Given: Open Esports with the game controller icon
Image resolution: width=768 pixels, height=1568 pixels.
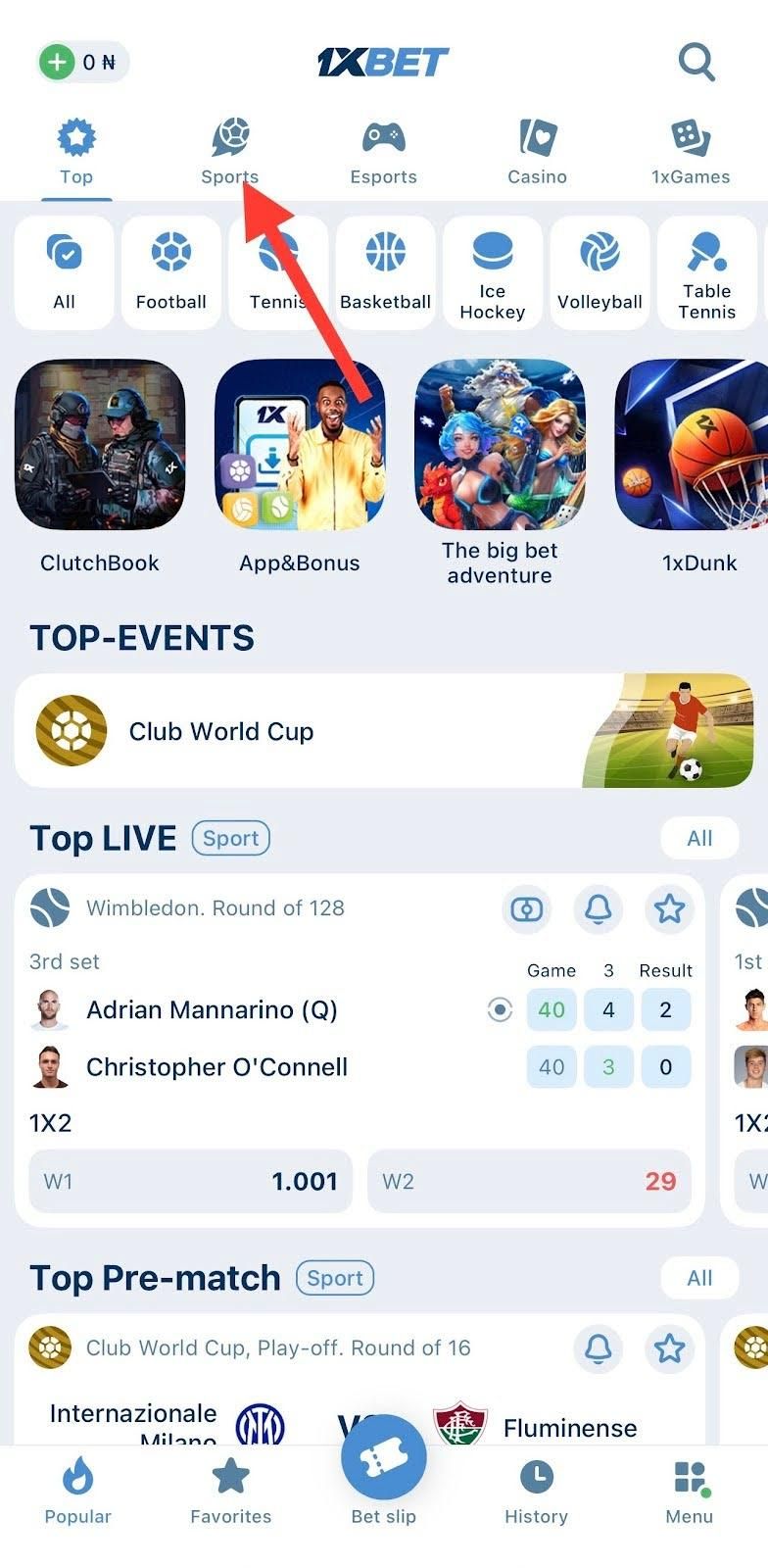Looking at the screenshot, I should click(x=383, y=137).
